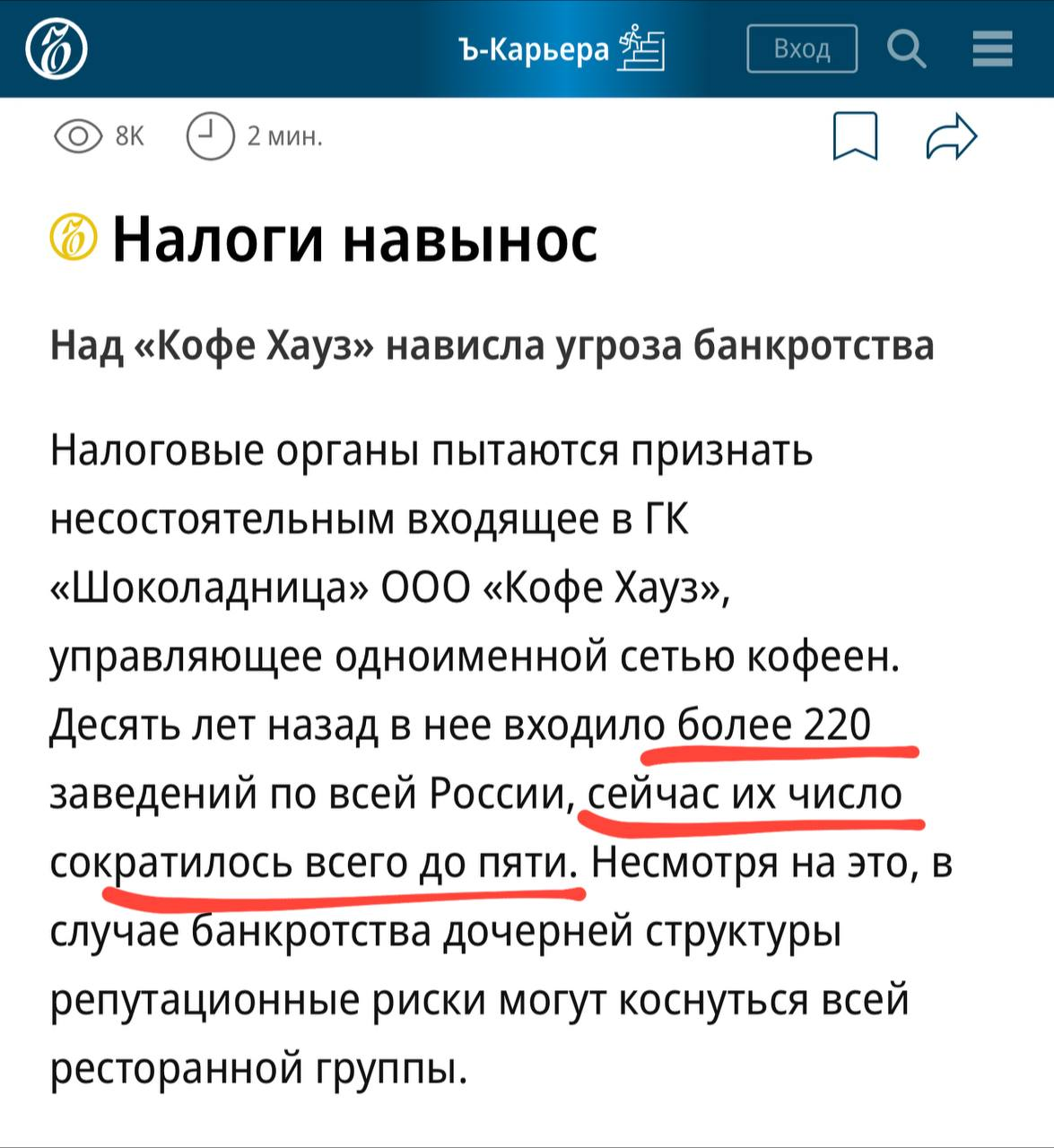Viewport: 1054px width, 1148px height.
Task: Bookmark this article
Action: click(855, 136)
